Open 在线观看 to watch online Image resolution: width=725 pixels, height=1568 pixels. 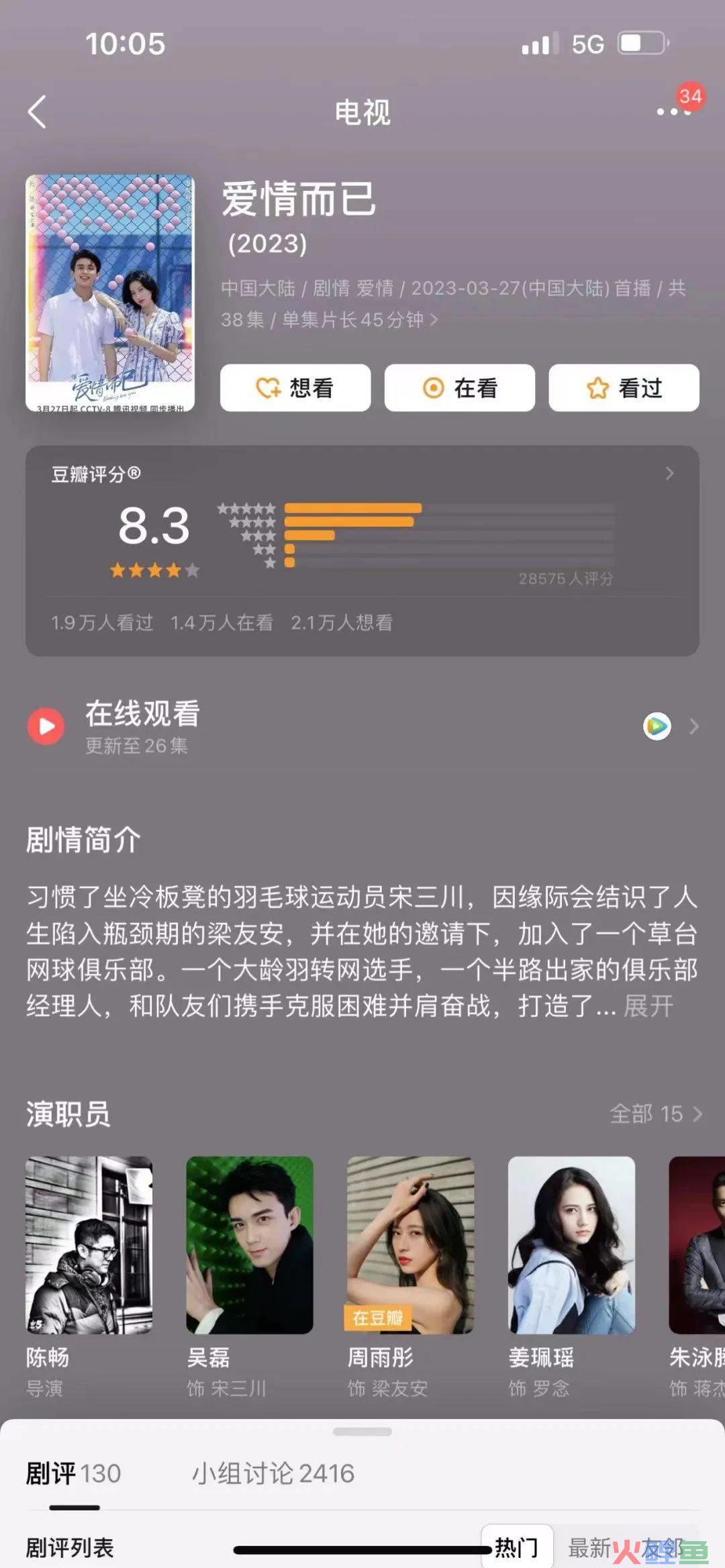tap(362, 726)
